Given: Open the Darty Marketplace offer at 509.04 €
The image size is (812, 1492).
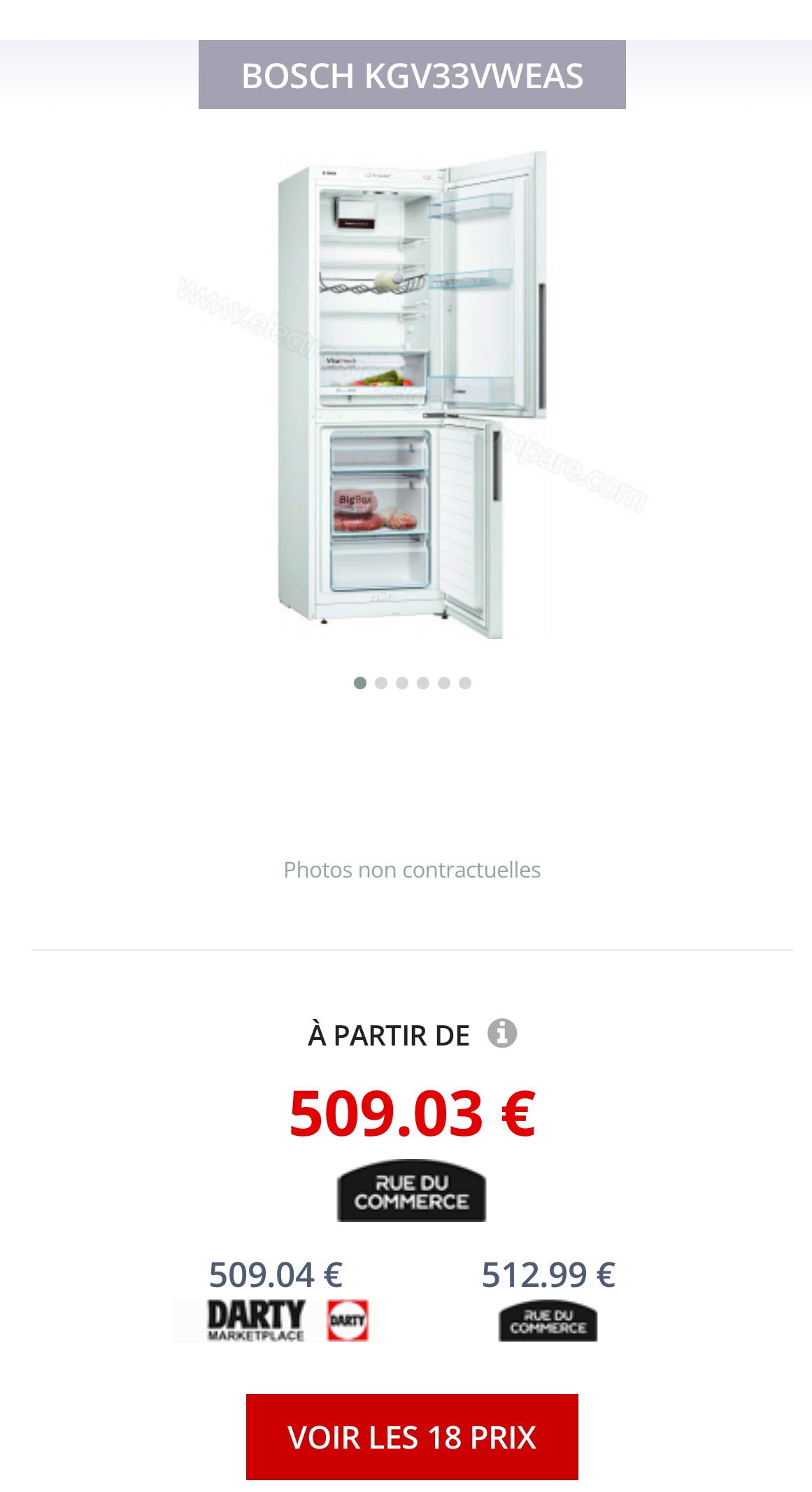Looking at the screenshot, I should 274,1320.
